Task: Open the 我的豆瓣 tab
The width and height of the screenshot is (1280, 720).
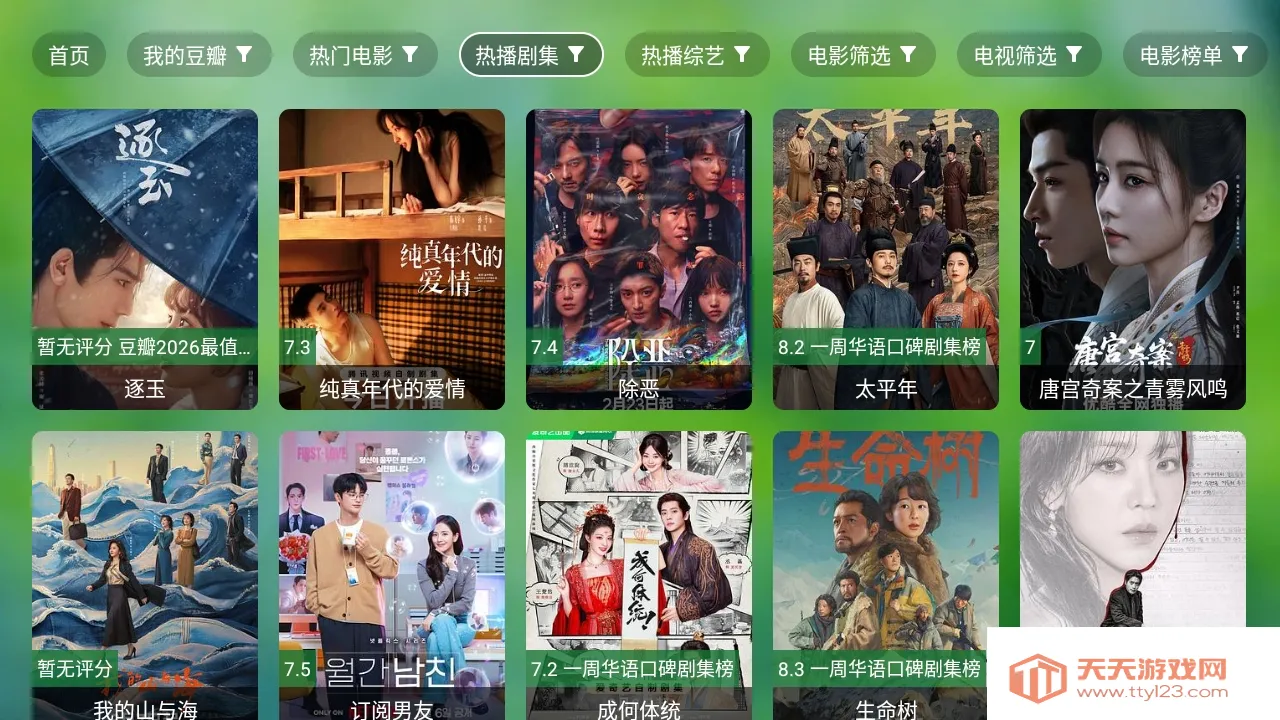Action: pyautogui.click(x=198, y=55)
